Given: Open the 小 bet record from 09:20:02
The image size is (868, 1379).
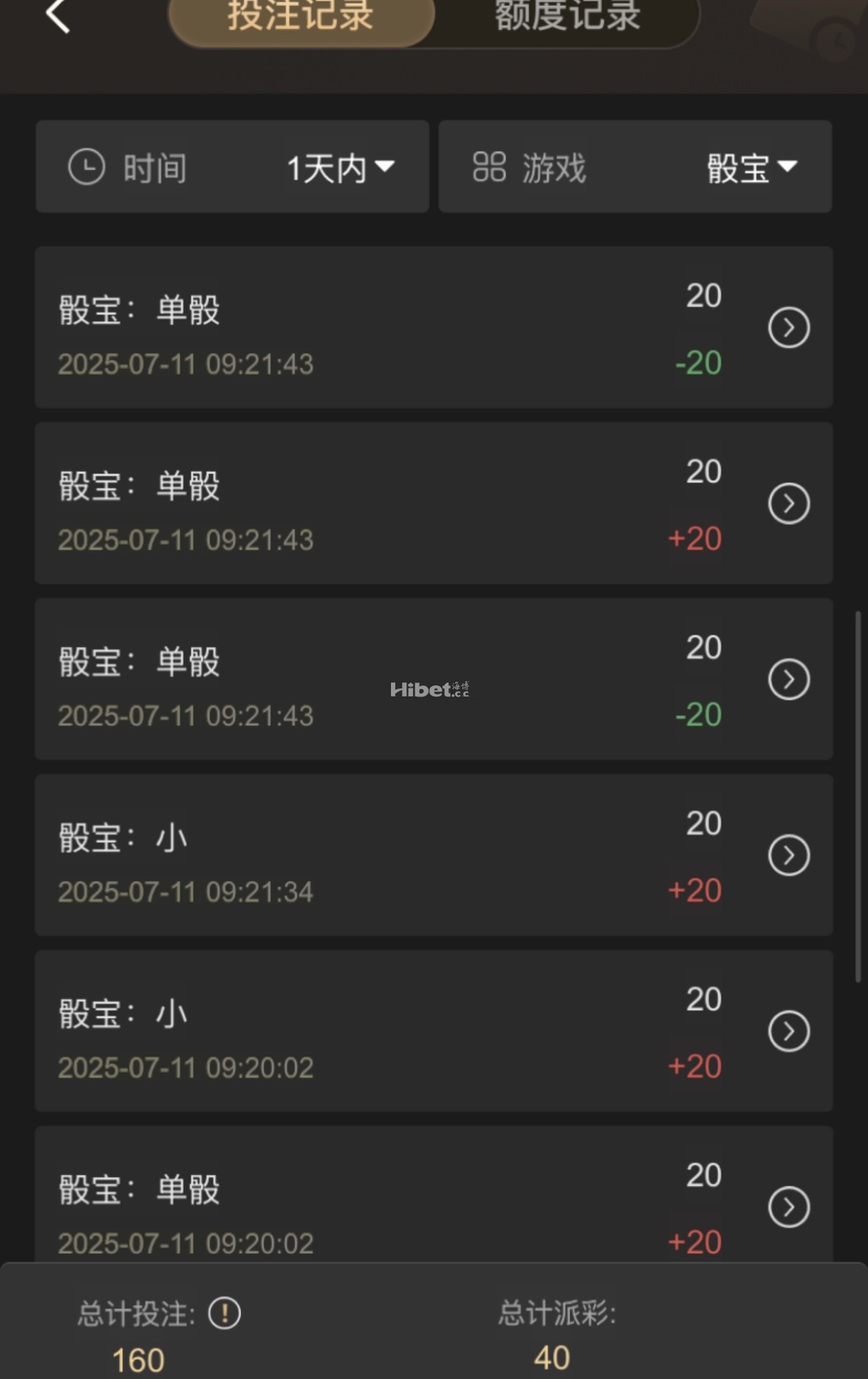Looking at the screenshot, I should point(788,1031).
